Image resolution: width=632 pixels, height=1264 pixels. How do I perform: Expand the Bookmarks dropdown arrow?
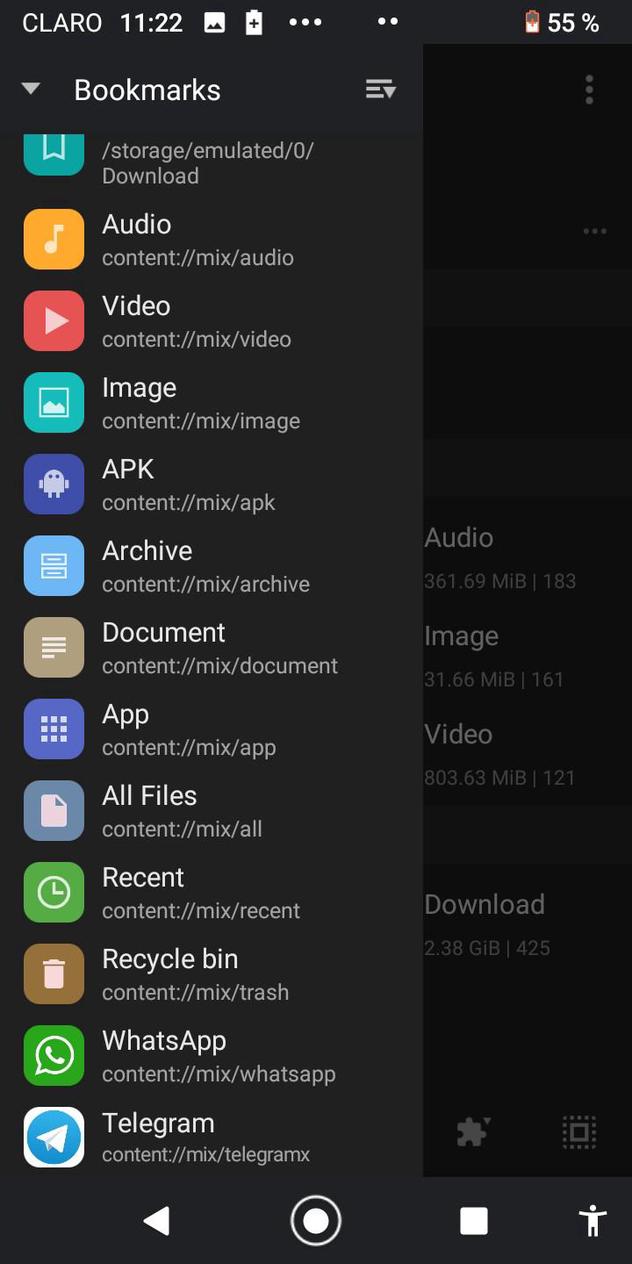pyautogui.click(x=31, y=89)
